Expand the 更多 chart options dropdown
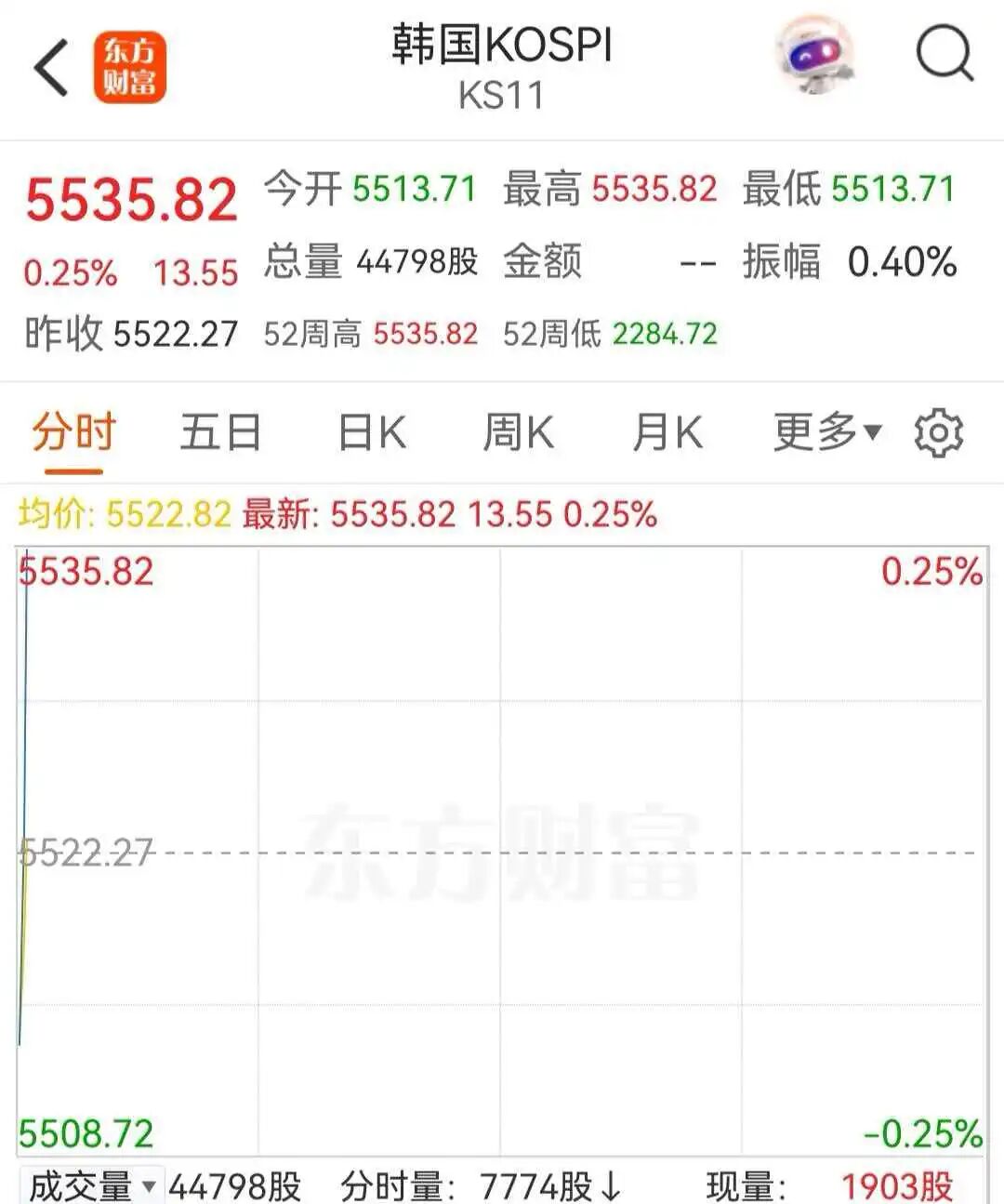The image size is (1004, 1204). (826, 433)
